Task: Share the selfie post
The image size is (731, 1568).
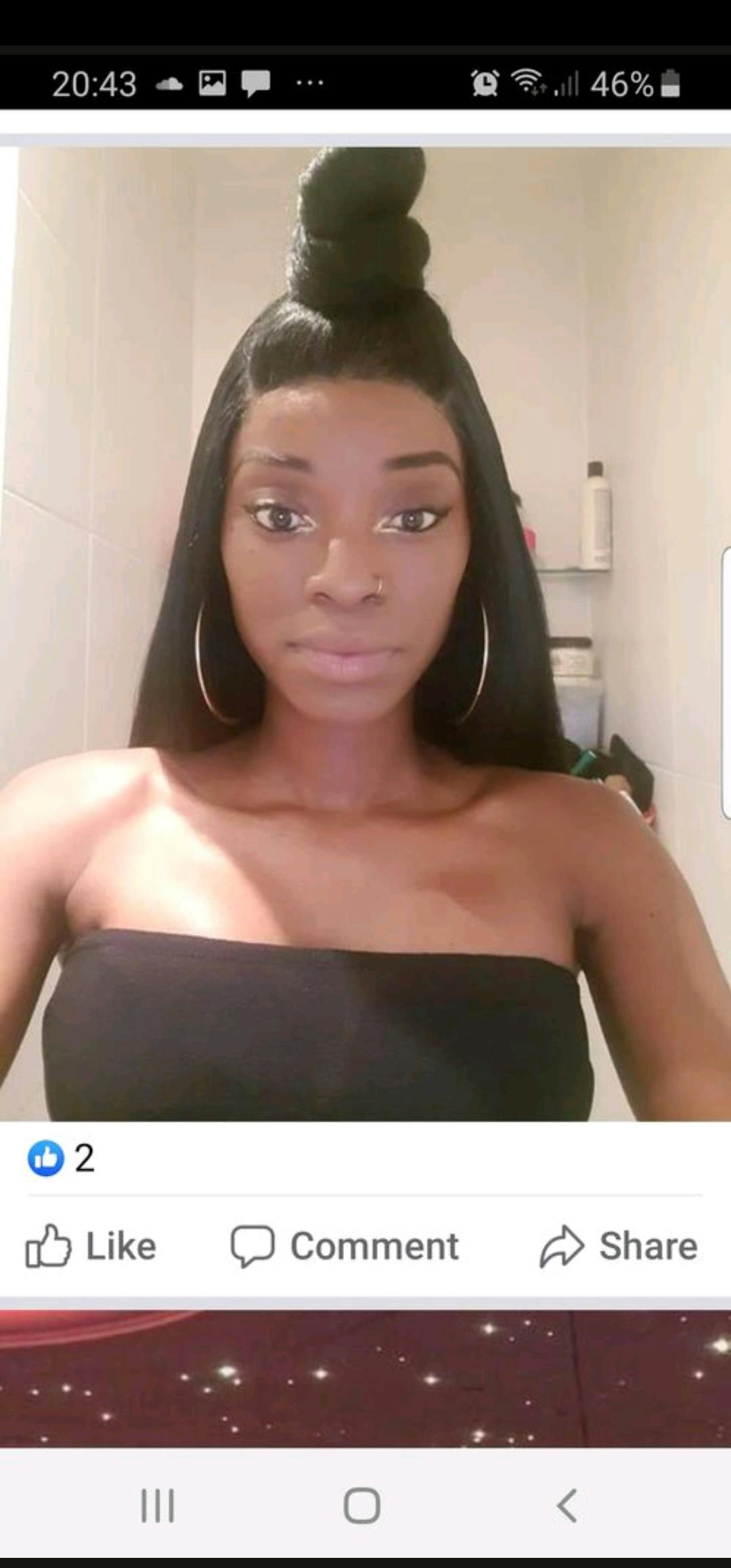Action: 619,1246
